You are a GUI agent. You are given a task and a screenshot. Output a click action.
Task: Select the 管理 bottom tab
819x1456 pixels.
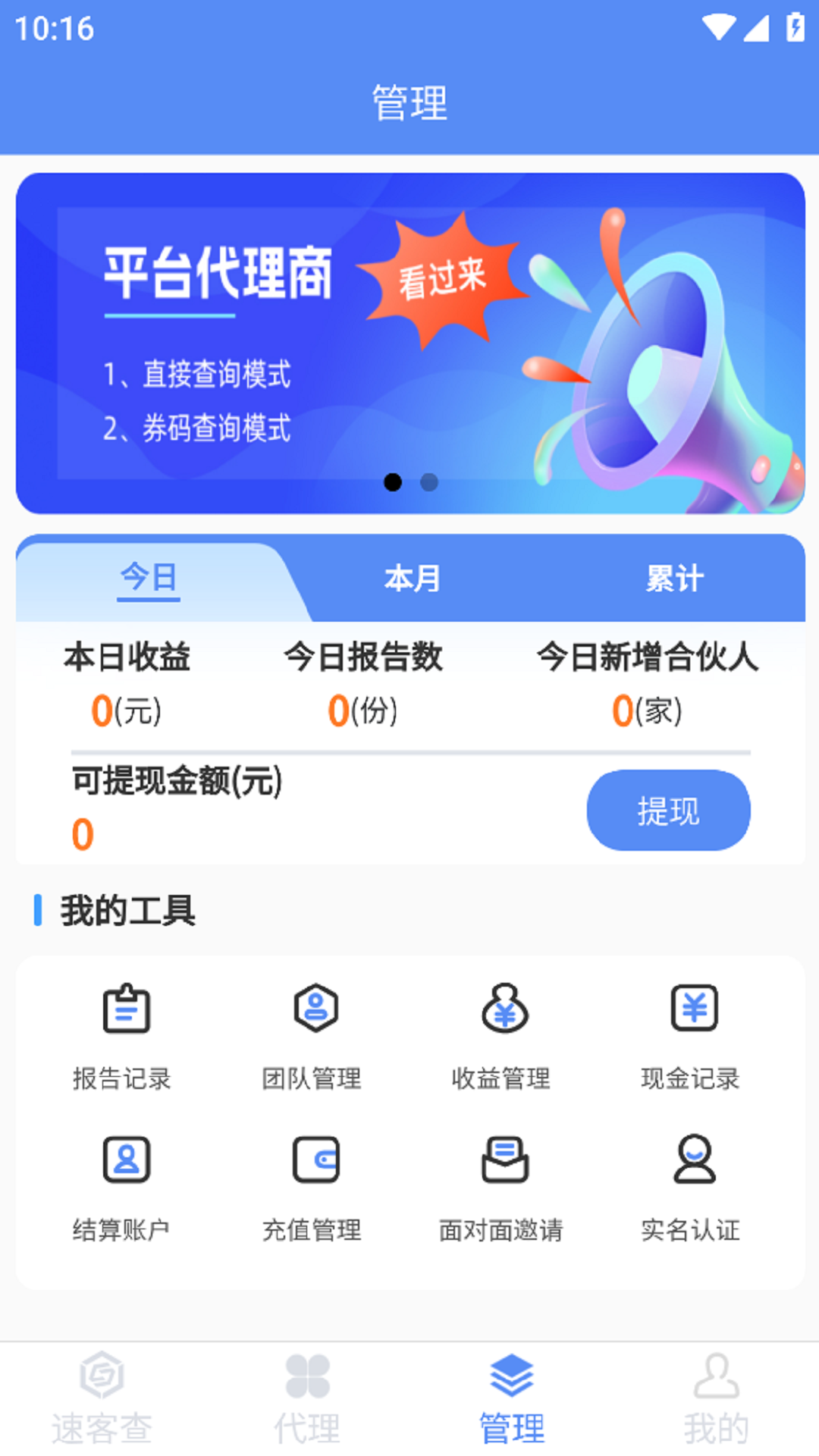(x=512, y=1399)
